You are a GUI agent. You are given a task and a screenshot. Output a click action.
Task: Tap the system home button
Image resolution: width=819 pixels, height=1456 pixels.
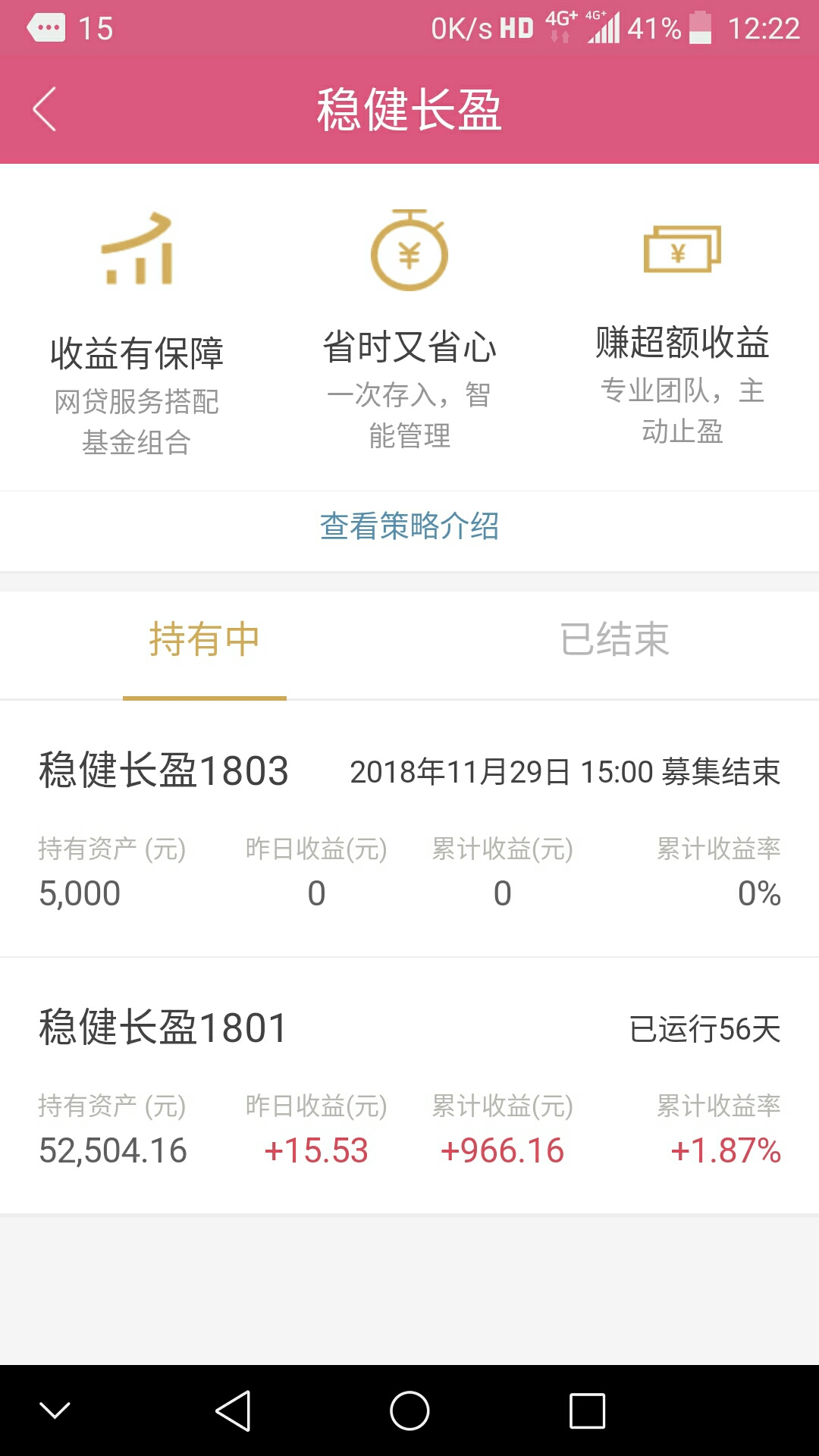point(409,1411)
